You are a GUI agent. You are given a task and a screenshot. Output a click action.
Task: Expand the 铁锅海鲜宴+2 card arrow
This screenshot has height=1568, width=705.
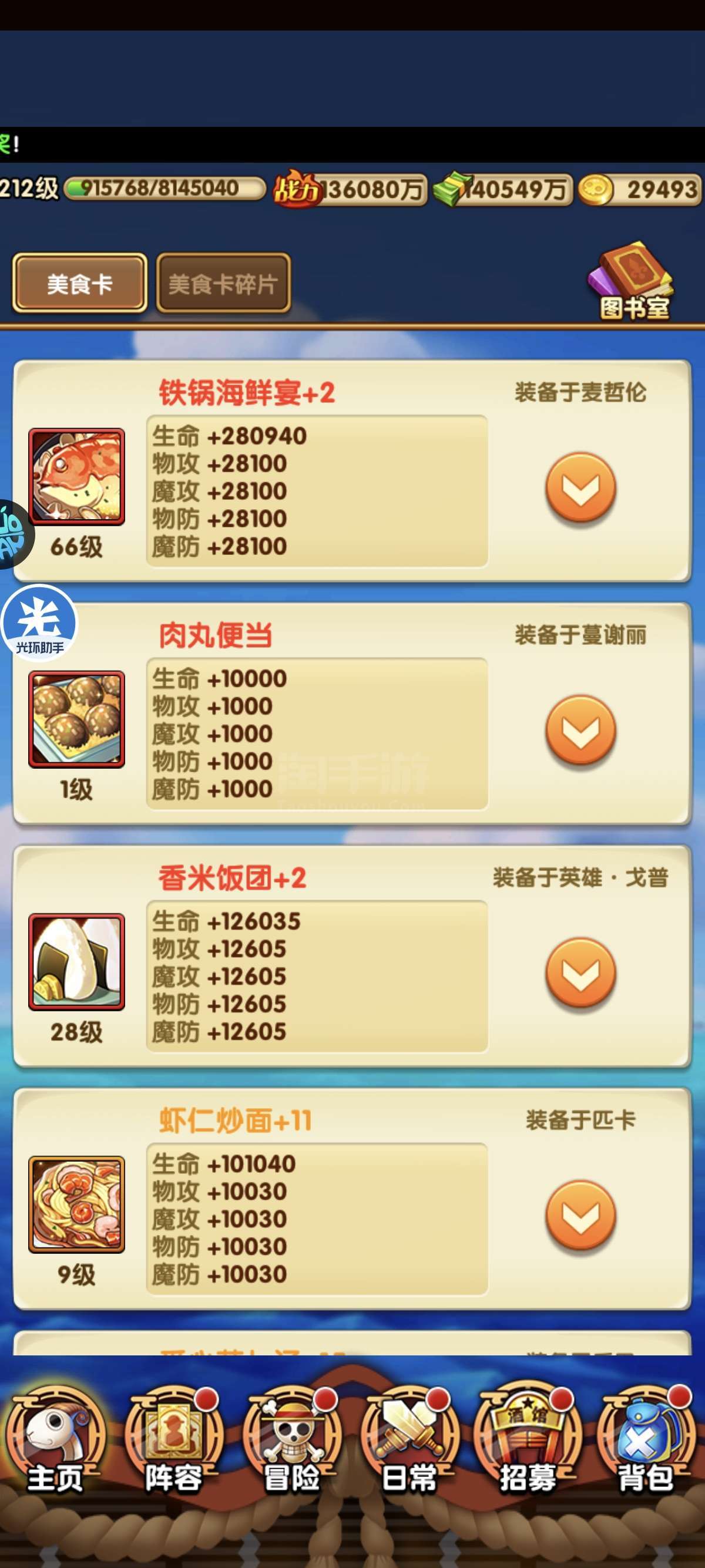581,488
